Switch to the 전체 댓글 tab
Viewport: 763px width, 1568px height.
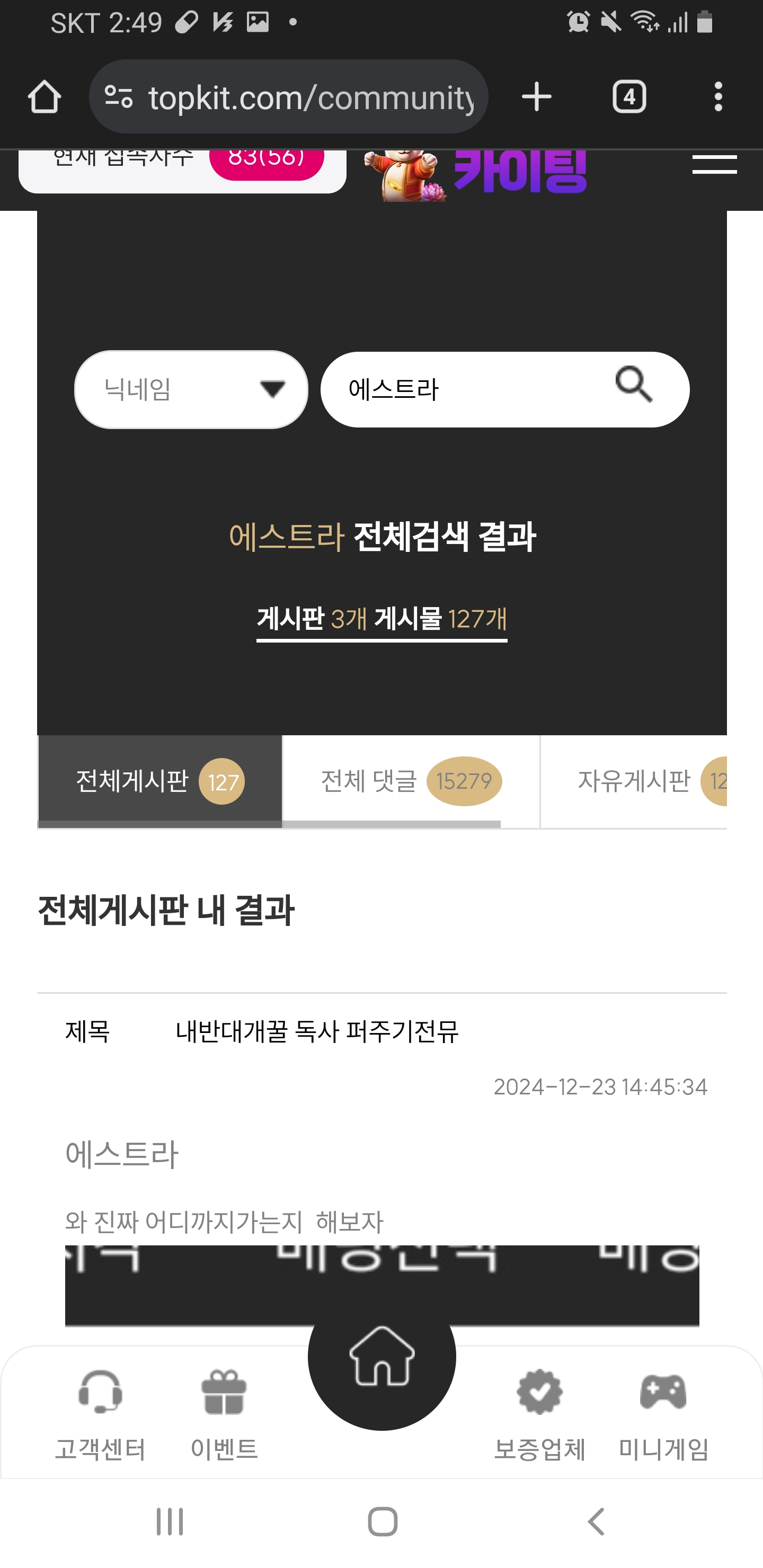411,781
